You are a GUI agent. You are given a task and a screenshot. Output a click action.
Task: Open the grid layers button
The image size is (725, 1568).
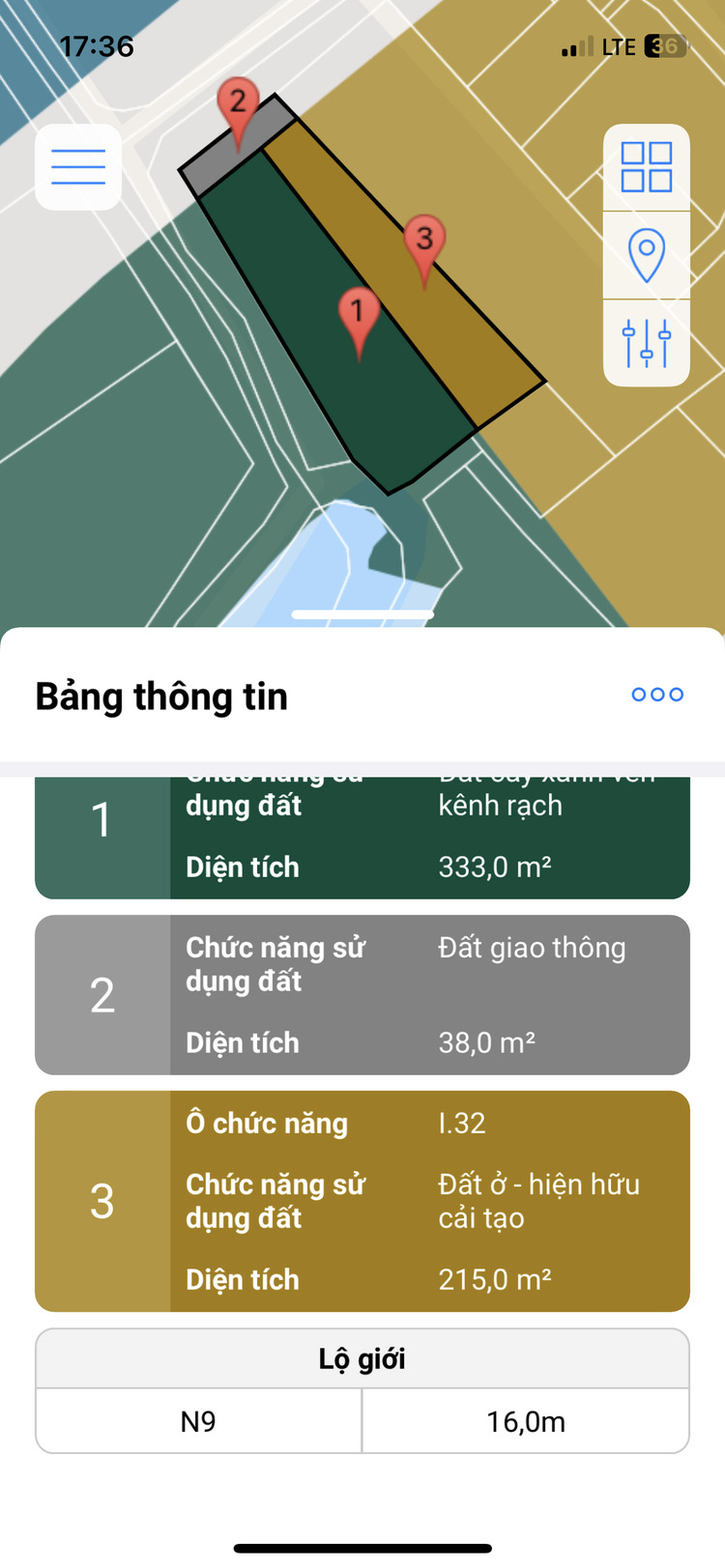[646, 167]
